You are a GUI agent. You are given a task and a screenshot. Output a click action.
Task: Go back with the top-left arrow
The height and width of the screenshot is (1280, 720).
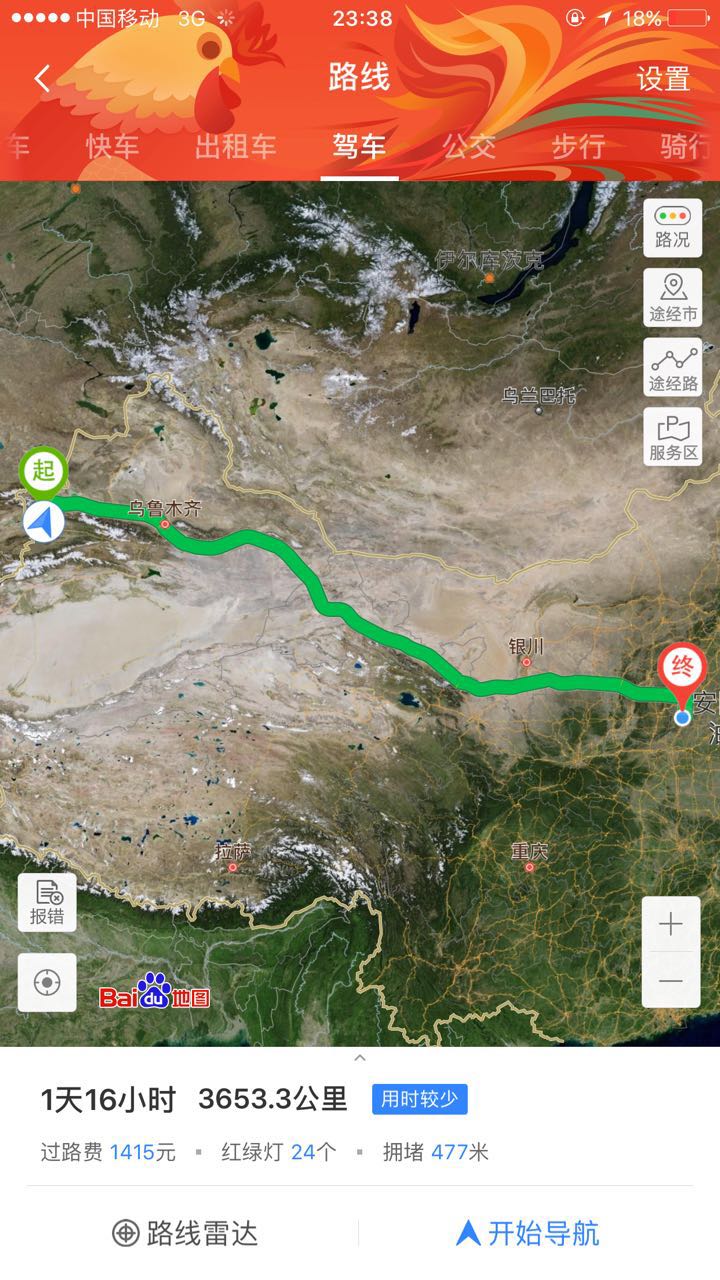(x=42, y=79)
